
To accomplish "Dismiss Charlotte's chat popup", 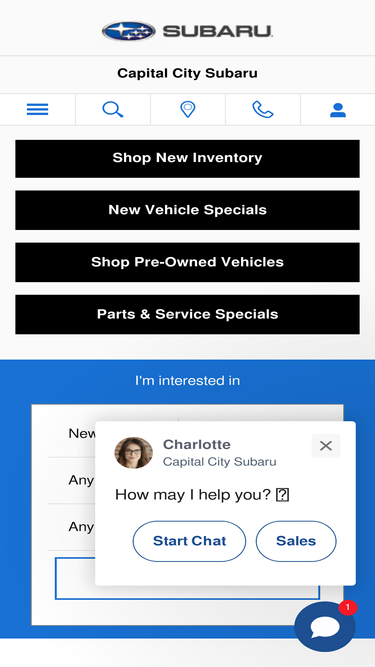I will pos(326,446).
